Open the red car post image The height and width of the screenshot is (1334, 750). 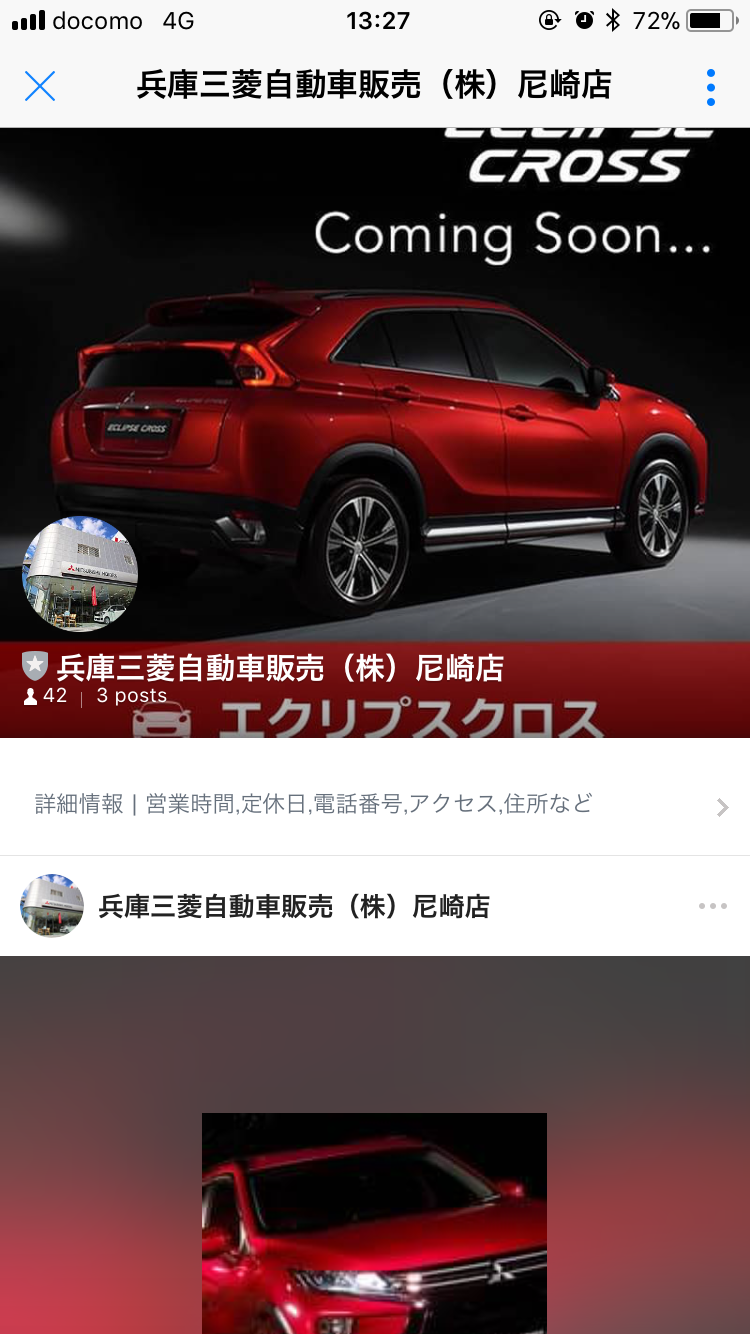tap(374, 1222)
